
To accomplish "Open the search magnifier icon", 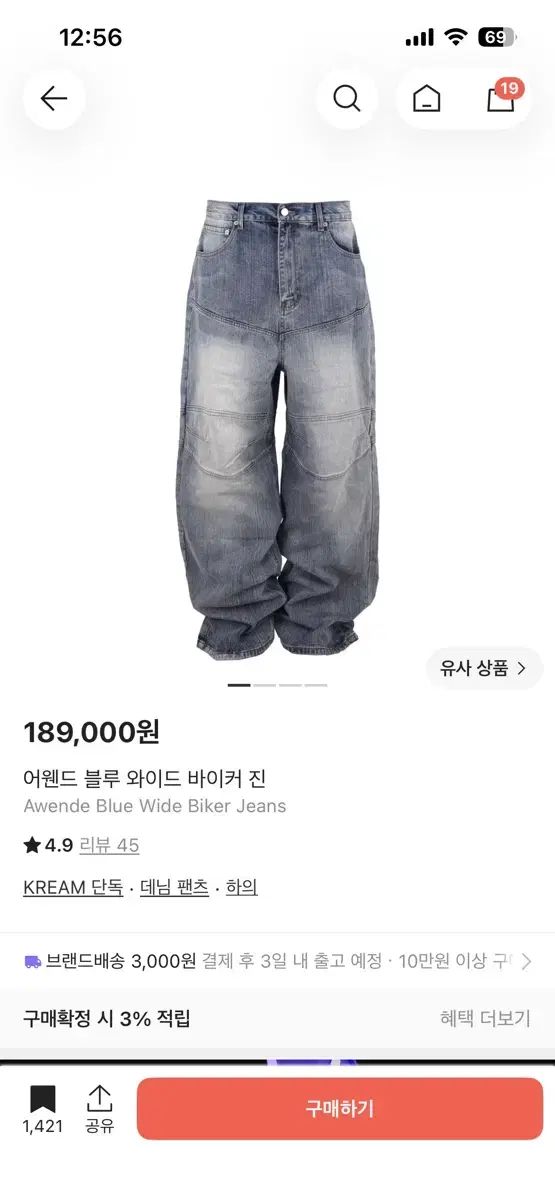I will pyautogui.click(x=347, y=98).
